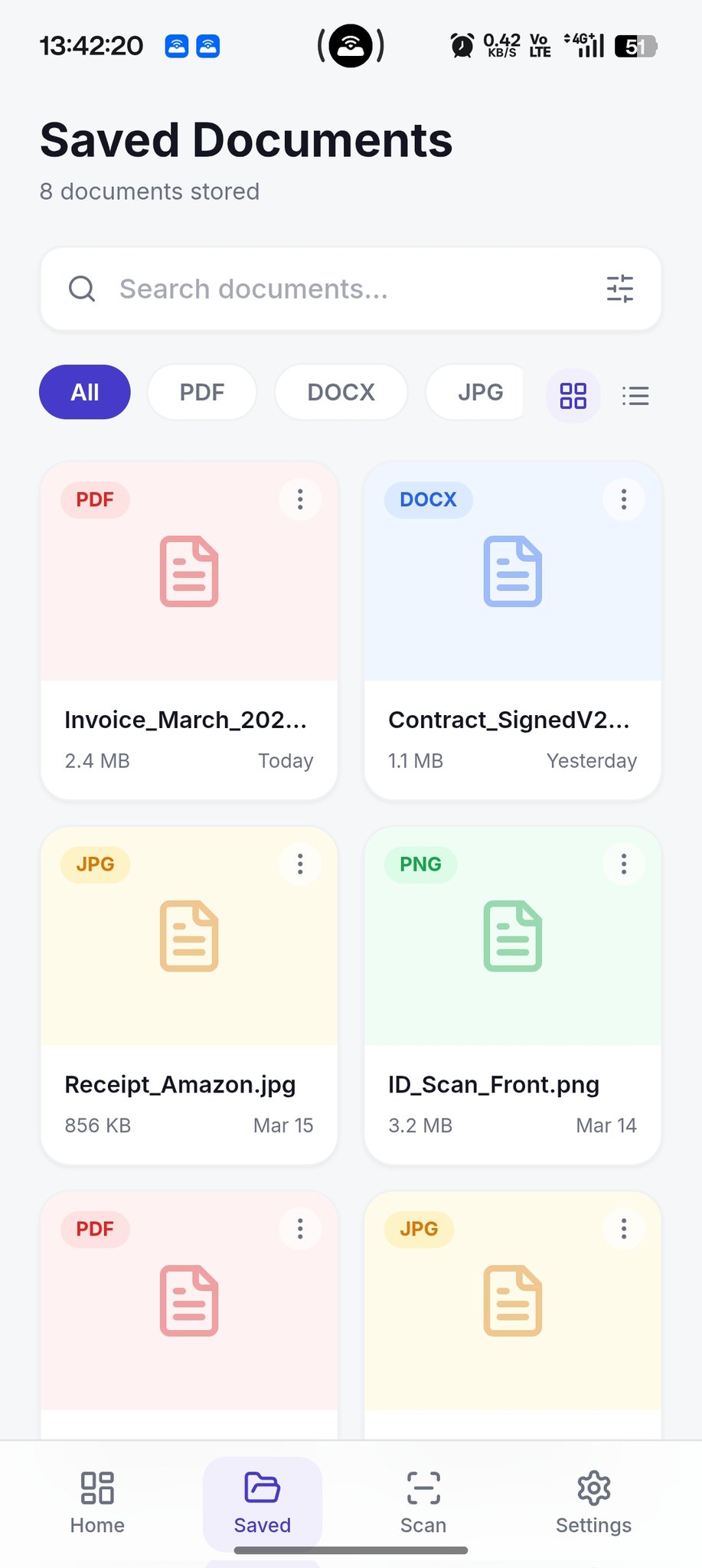Open more options for Receipt_Amazon.jpg

tap(300, 864)
